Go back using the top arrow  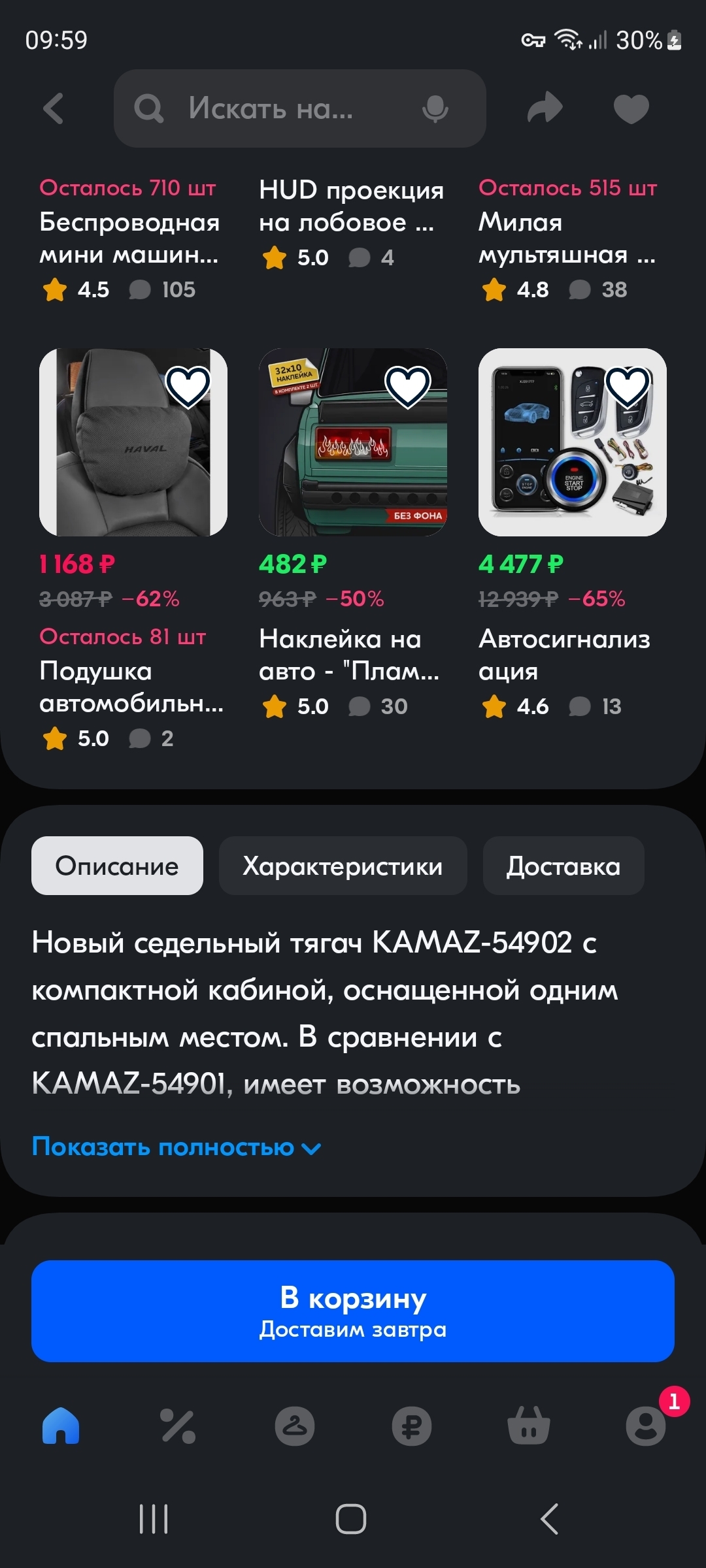54,108
